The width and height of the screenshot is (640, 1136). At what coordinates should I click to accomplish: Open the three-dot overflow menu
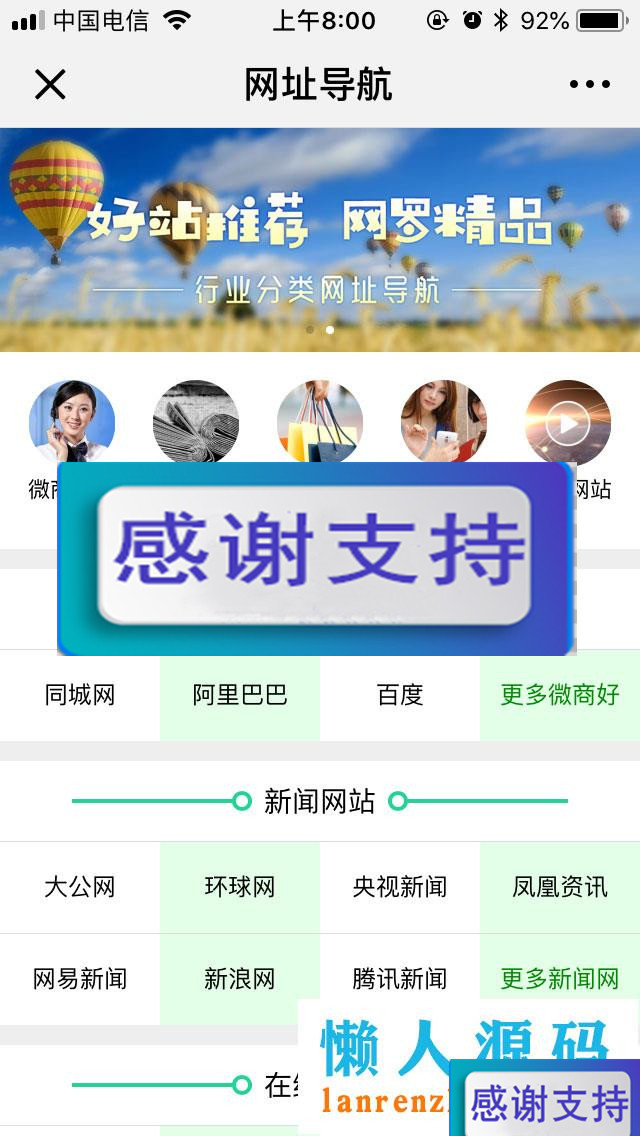coord(589,85)
